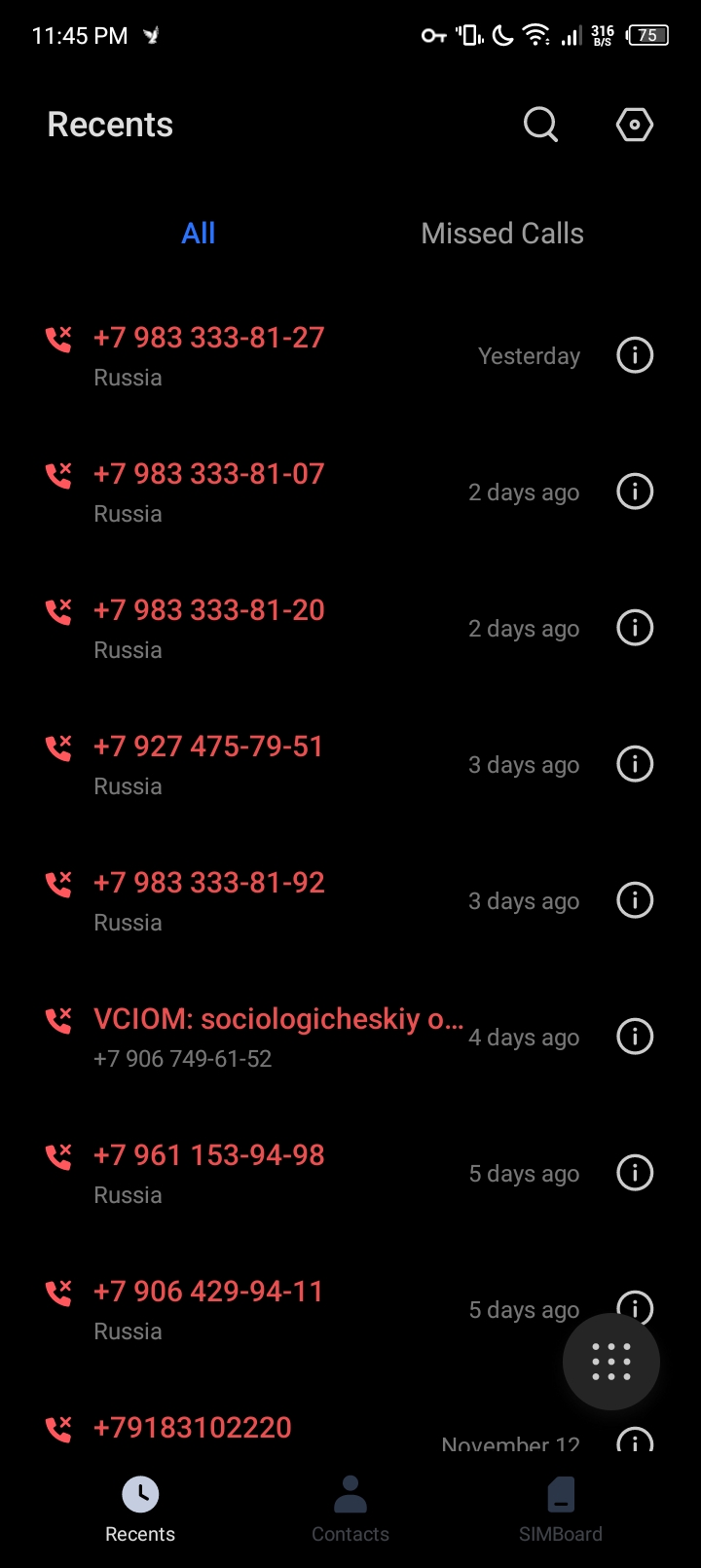View info for +7 983 333-81-20
This screenshot has width=701, height=1568.
point(635,628)
